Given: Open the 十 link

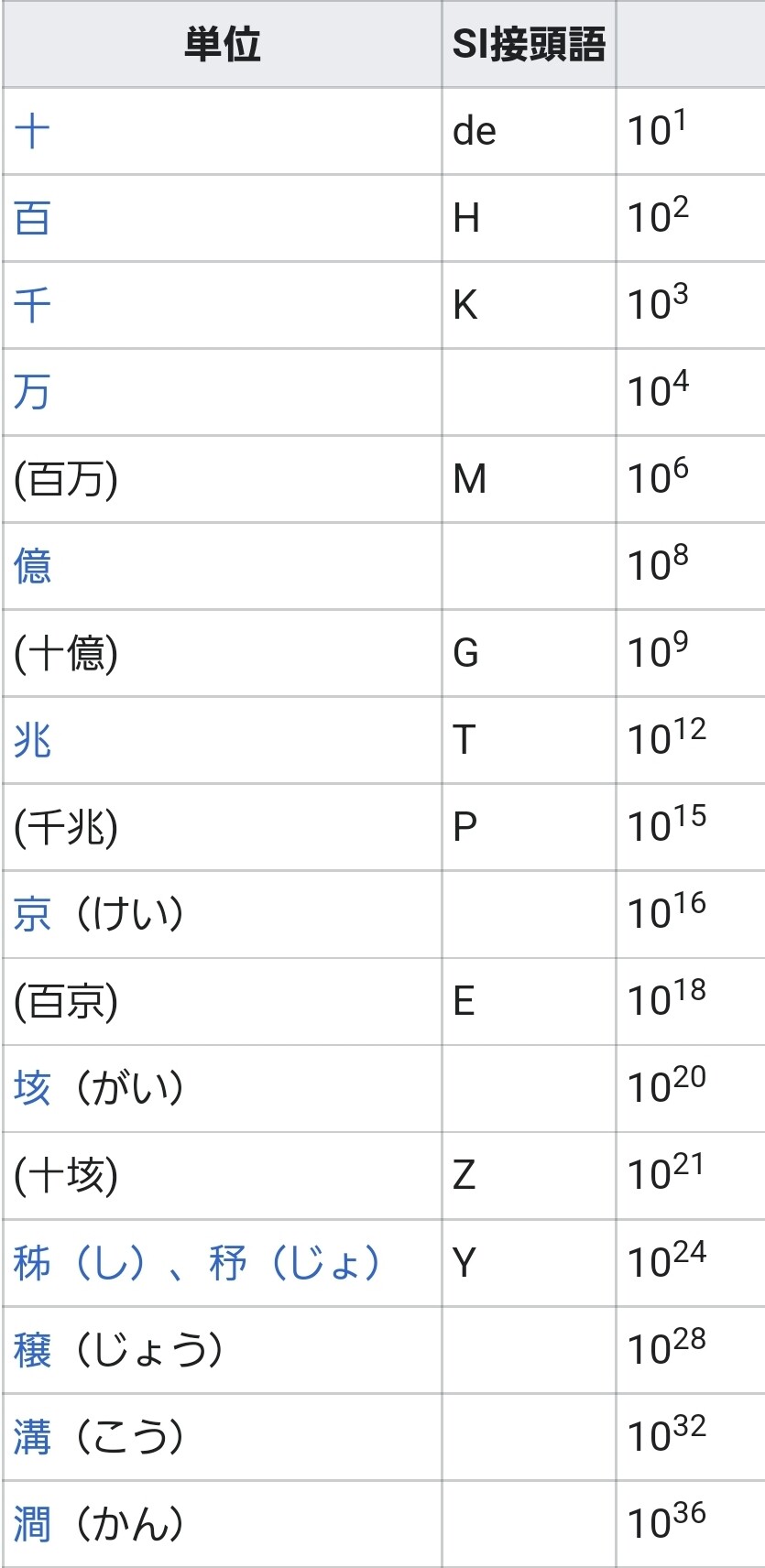Looking at the screenshot, I should pos(32,131).
